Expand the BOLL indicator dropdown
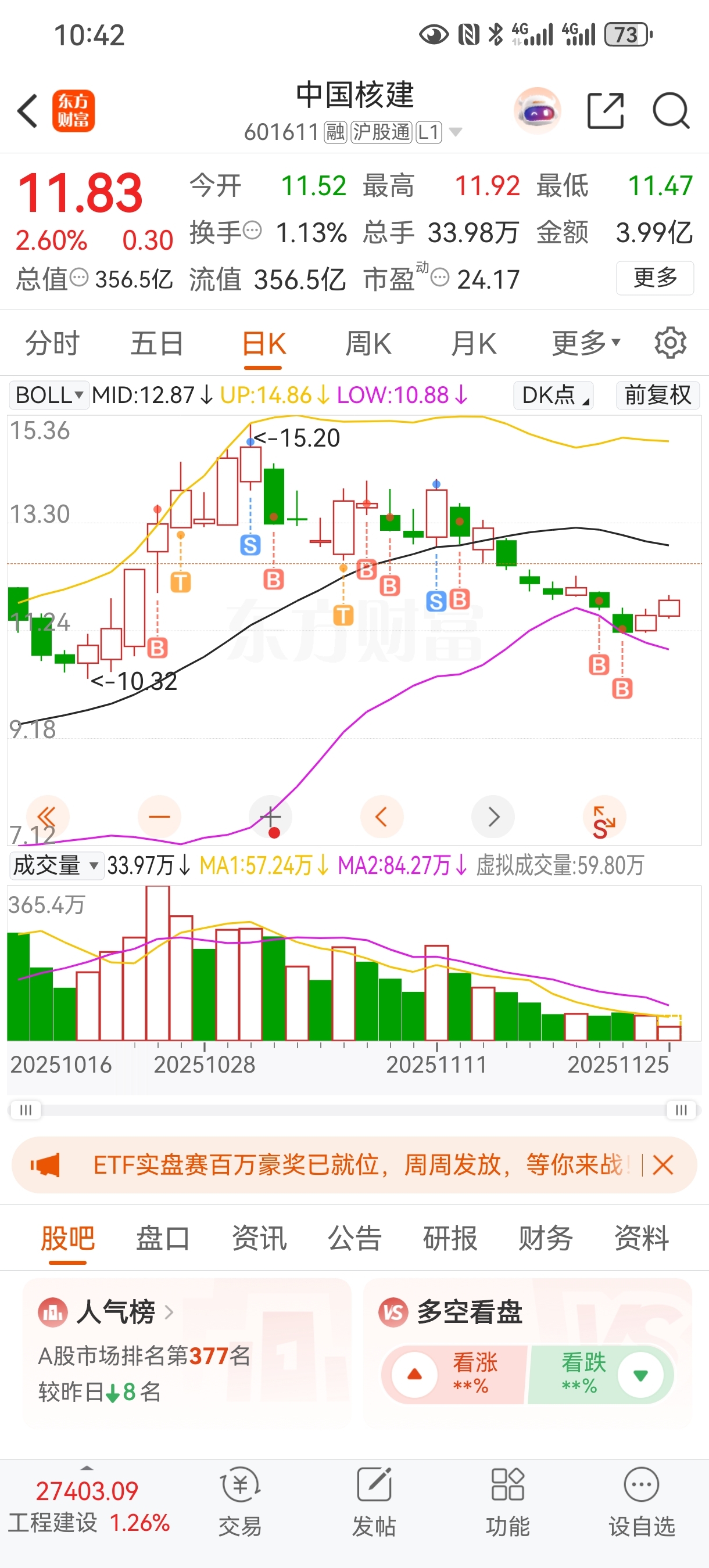709x1568 pixels. pyautogui.click(x=49, y=395)
